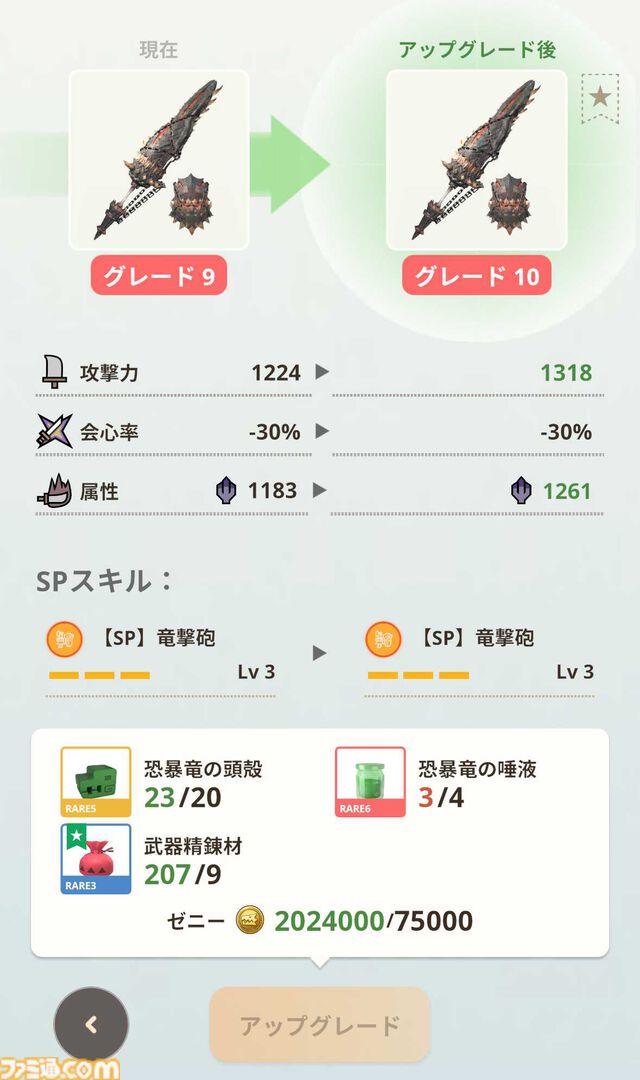Open 恐暴竜の頭殻 material details
Viewport: 640px width, 1080px height.
96,782
